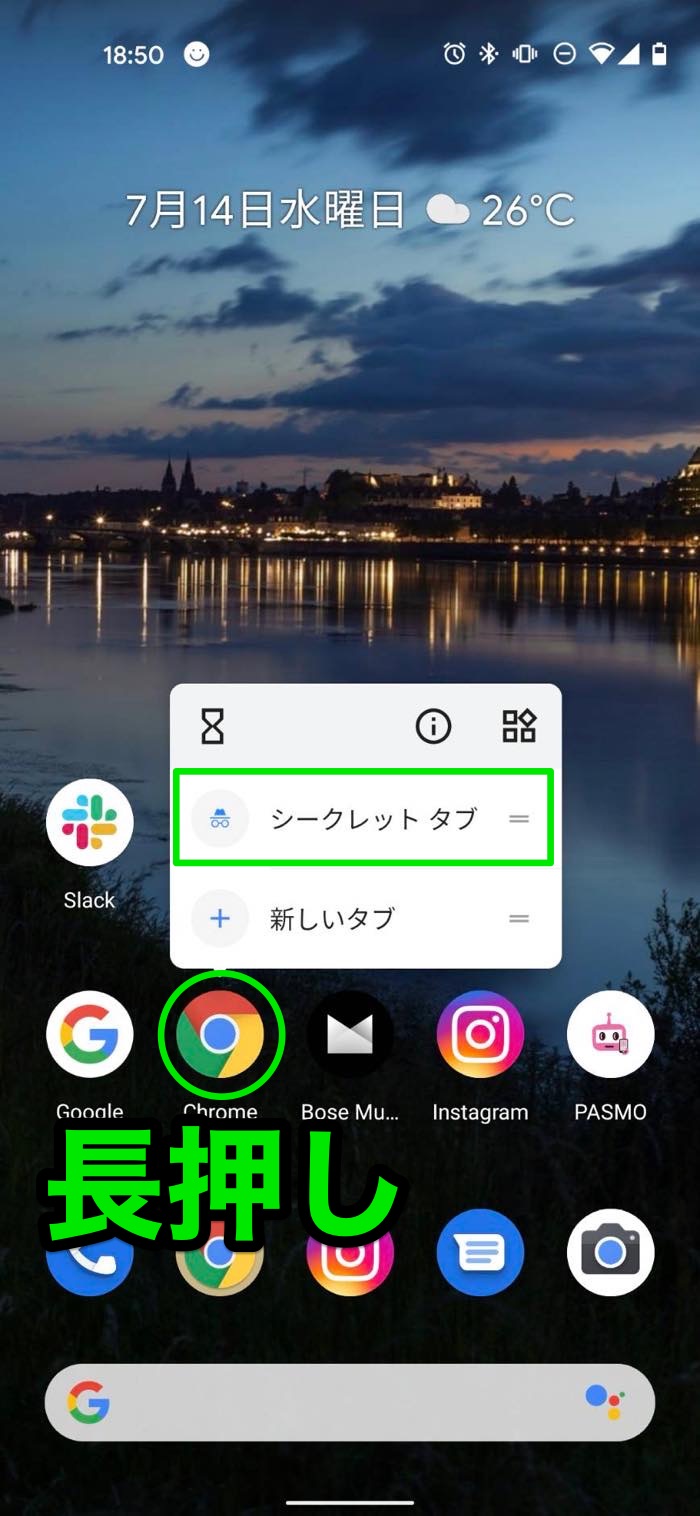Launch the PASMO app
This screenshot has height=1516, width=700.
610,1034
